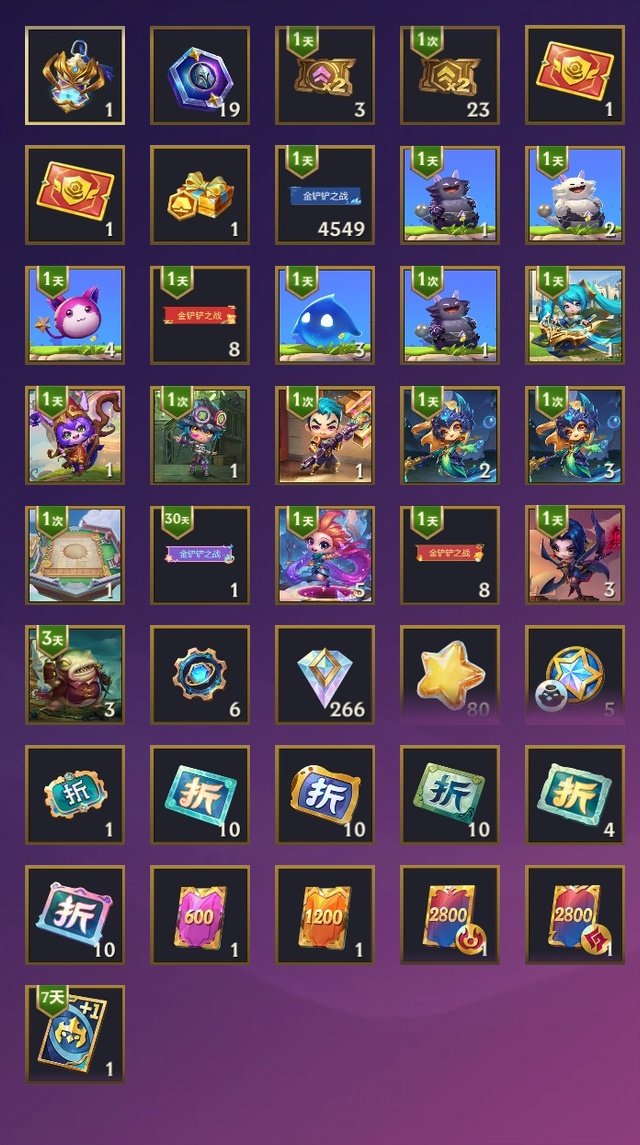Choose the pink cat little legend
Screen dimensions: 640x1145
click(x=75, y=315)
